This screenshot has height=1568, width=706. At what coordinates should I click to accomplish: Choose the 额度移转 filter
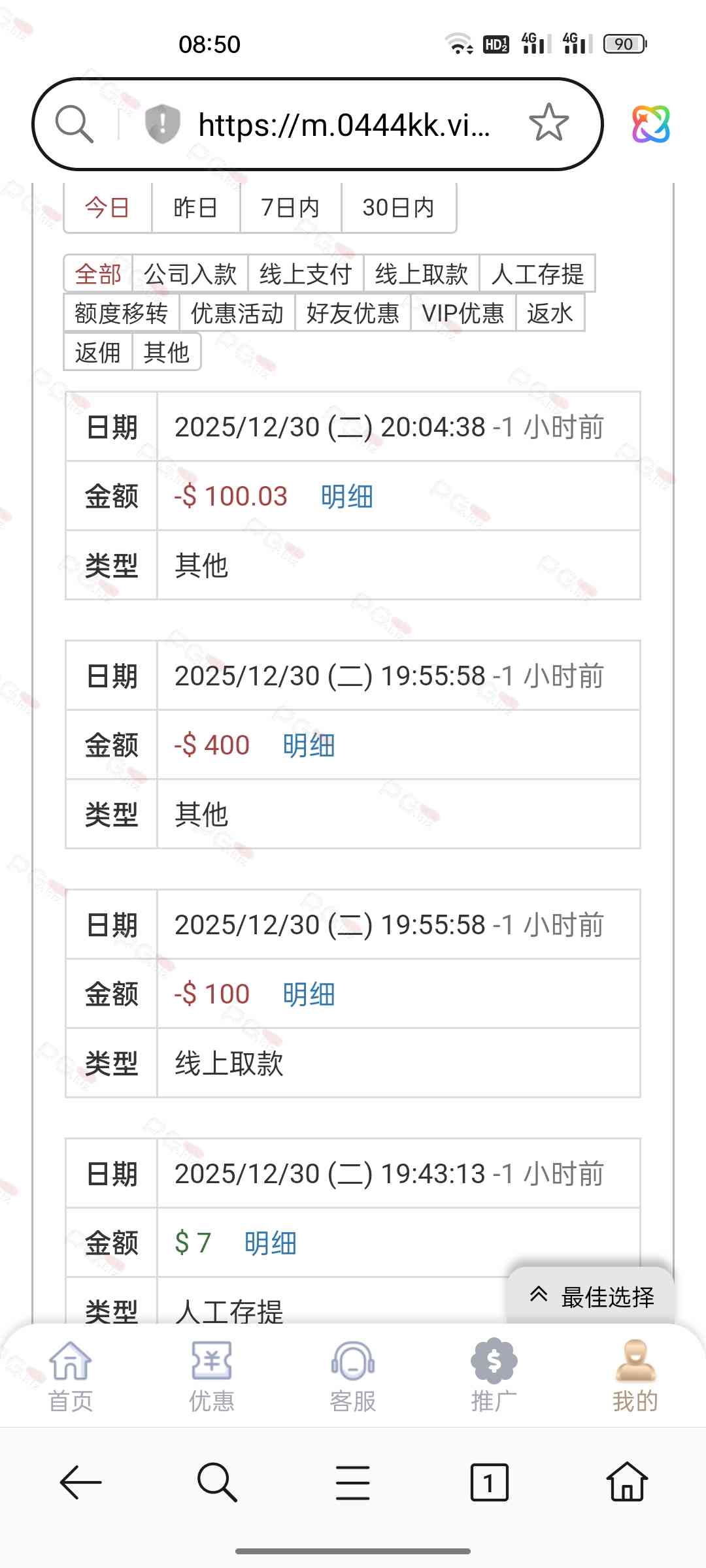pyautogui.click(x=121, y=313)
